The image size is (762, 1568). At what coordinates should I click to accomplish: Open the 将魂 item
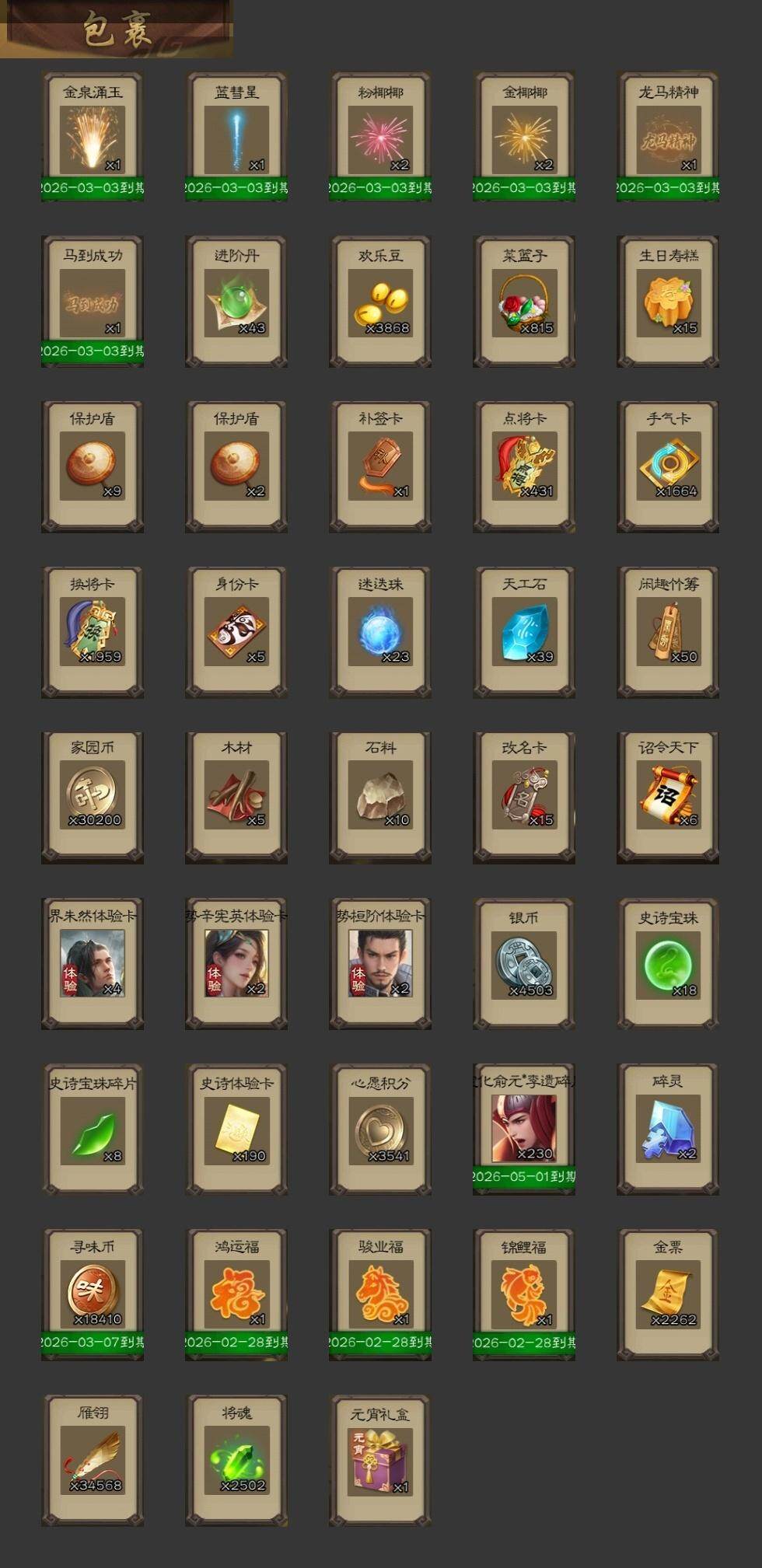236,1461
